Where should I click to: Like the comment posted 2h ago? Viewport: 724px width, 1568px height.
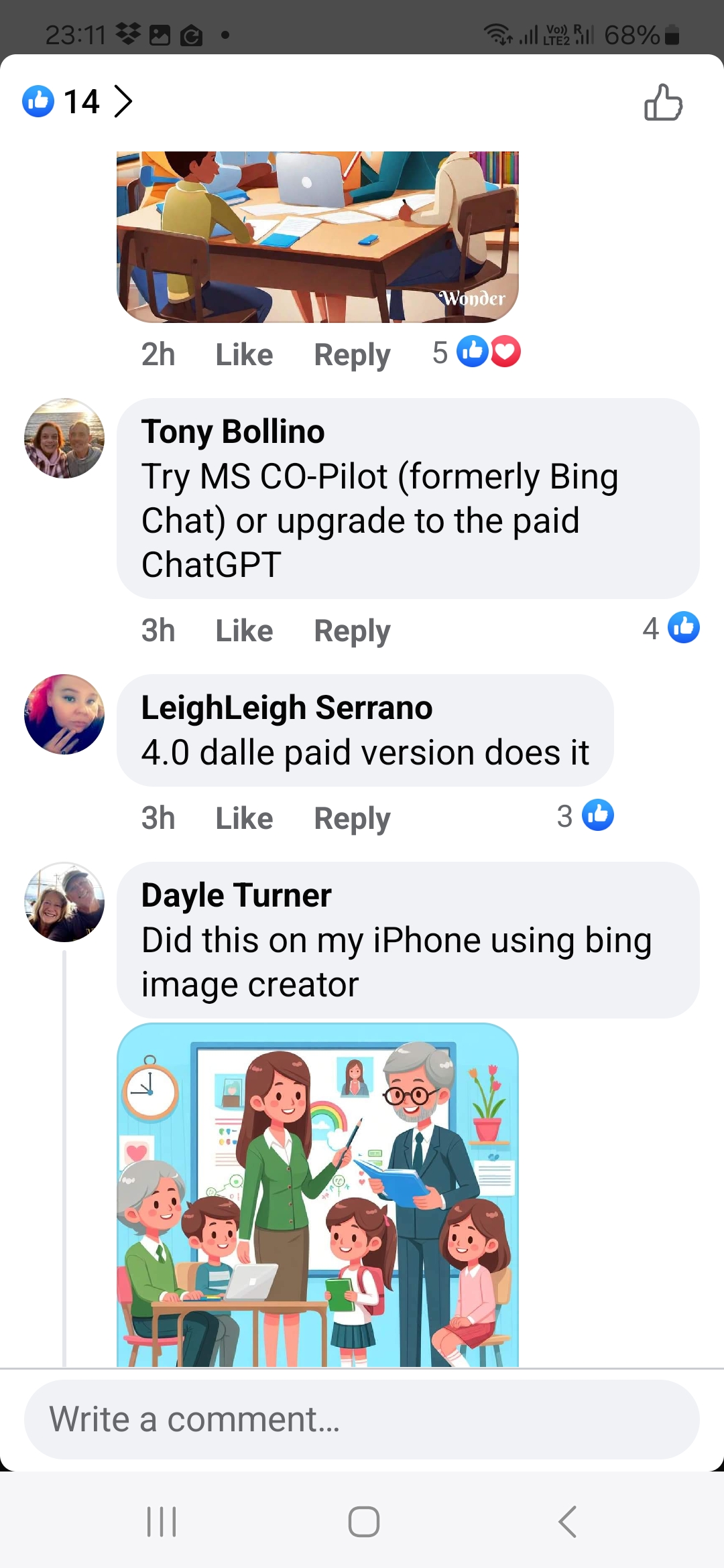click(244, 354)
